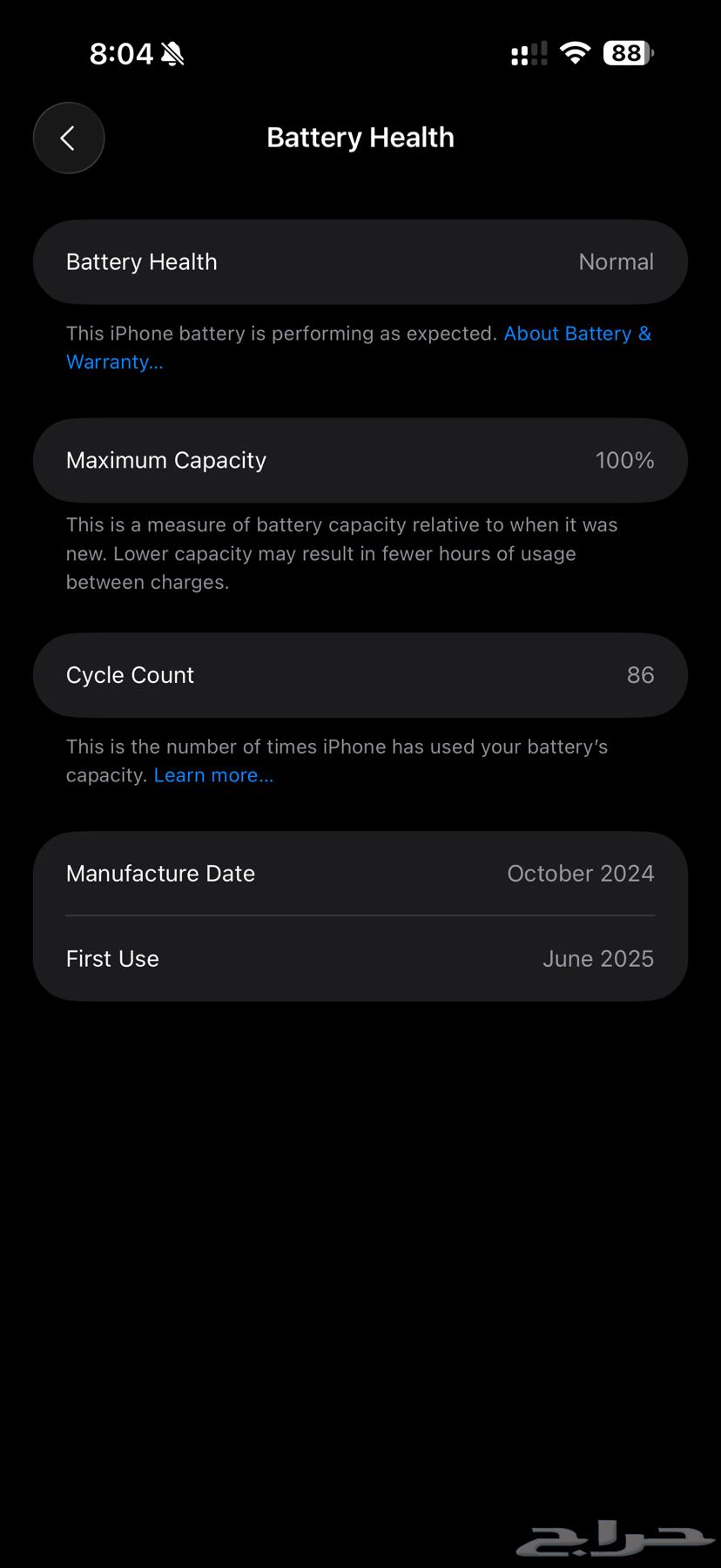Expand the Cycle Count details

(x=360, y=675)
